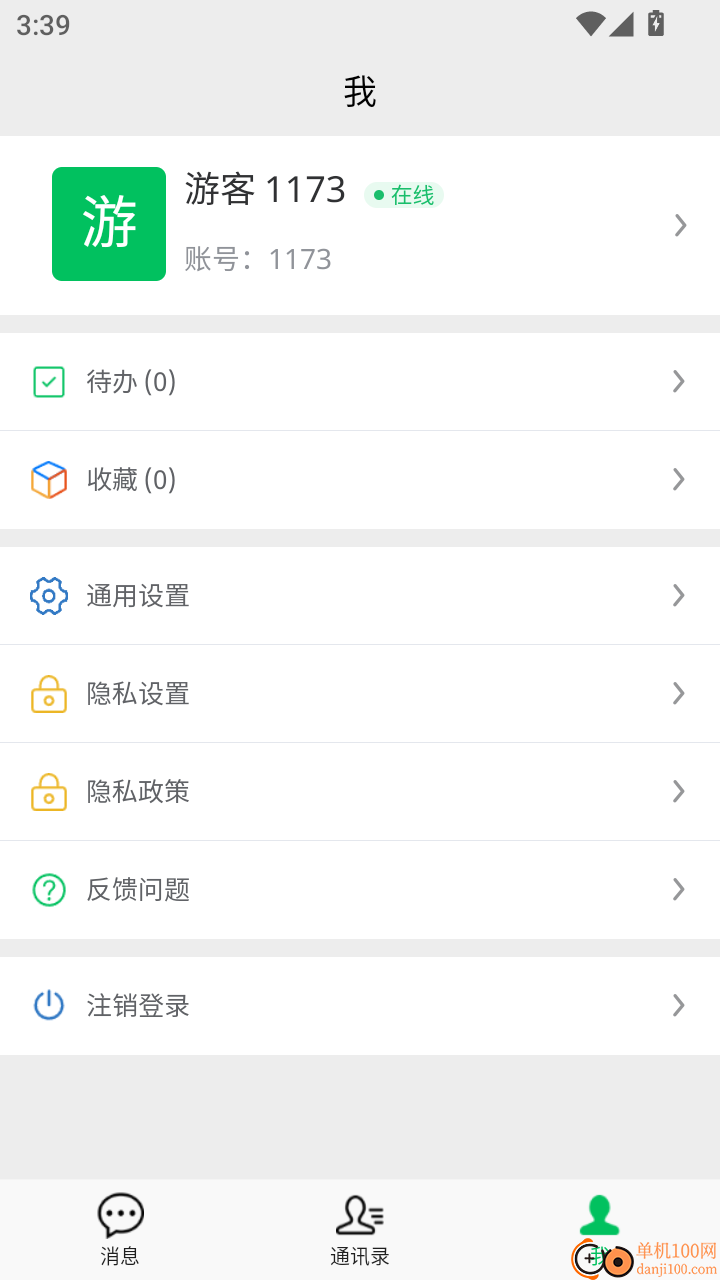Open the chevron next to 待办 (0)
Screen dimensions: 720x1280
(679, 381)
